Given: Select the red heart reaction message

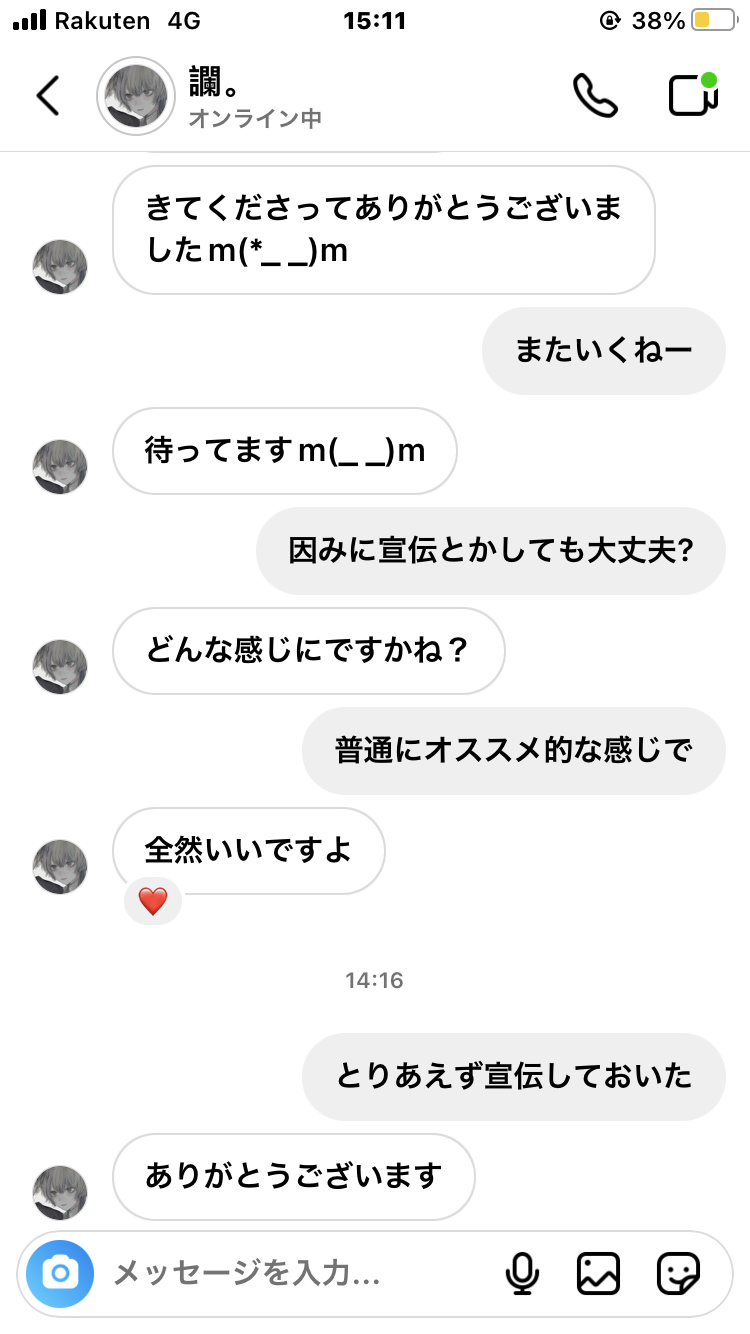Looking at the screenshot, I should pyautogui.click(x=152, y=901).
